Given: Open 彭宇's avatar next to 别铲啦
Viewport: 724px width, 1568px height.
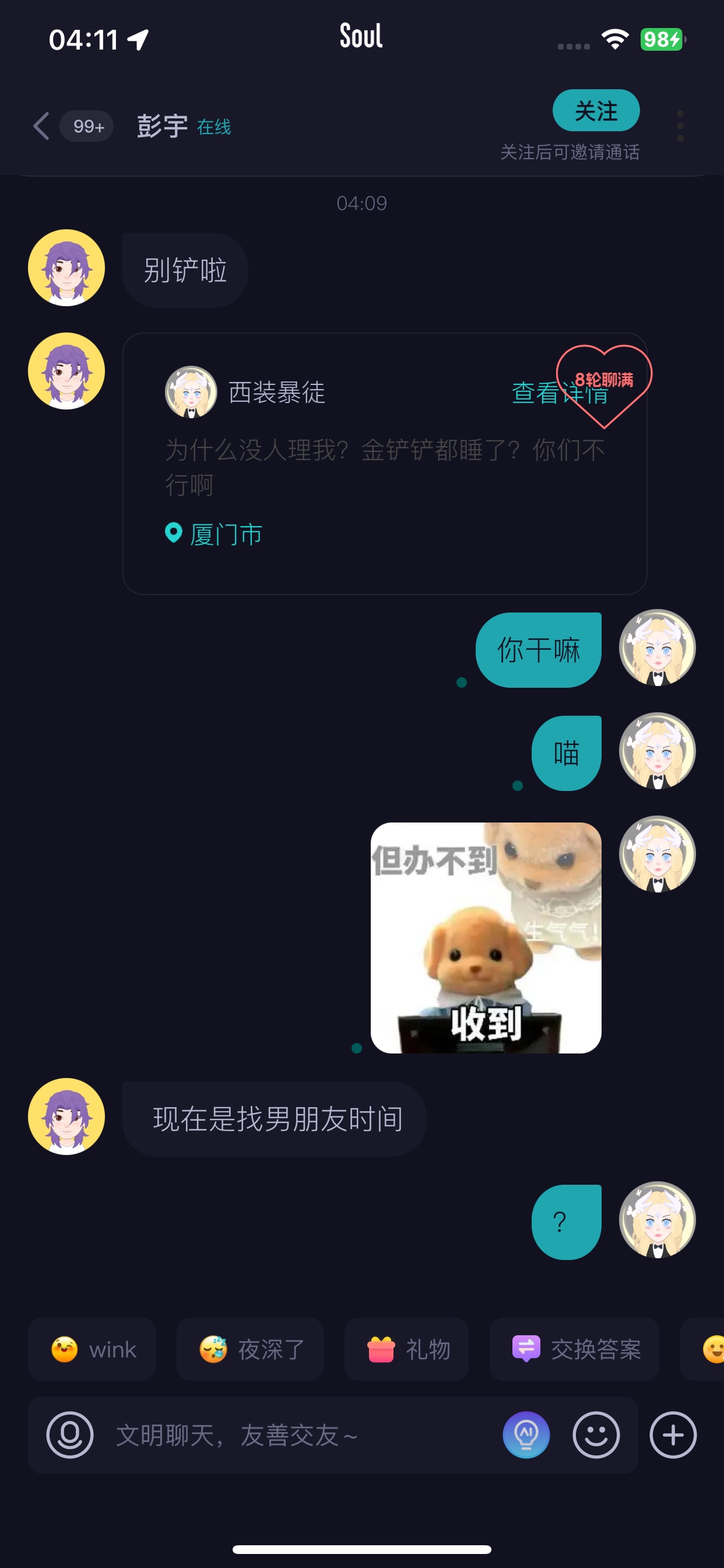Looking at the screenshot, I should point(66,267).
